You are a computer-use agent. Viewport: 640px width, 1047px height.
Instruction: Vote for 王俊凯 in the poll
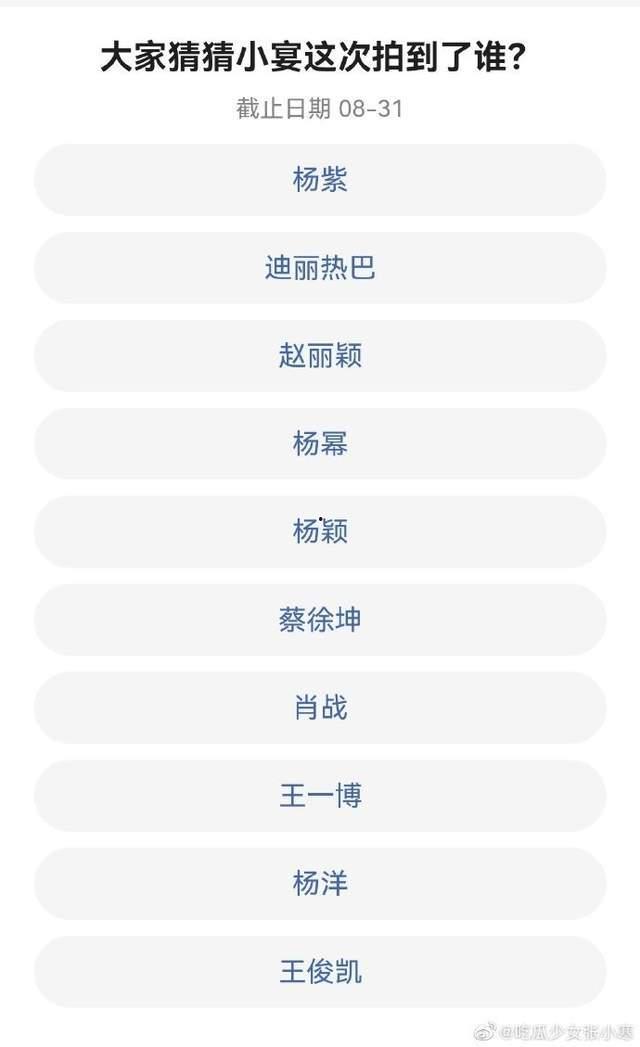click(x=320, y=972)
